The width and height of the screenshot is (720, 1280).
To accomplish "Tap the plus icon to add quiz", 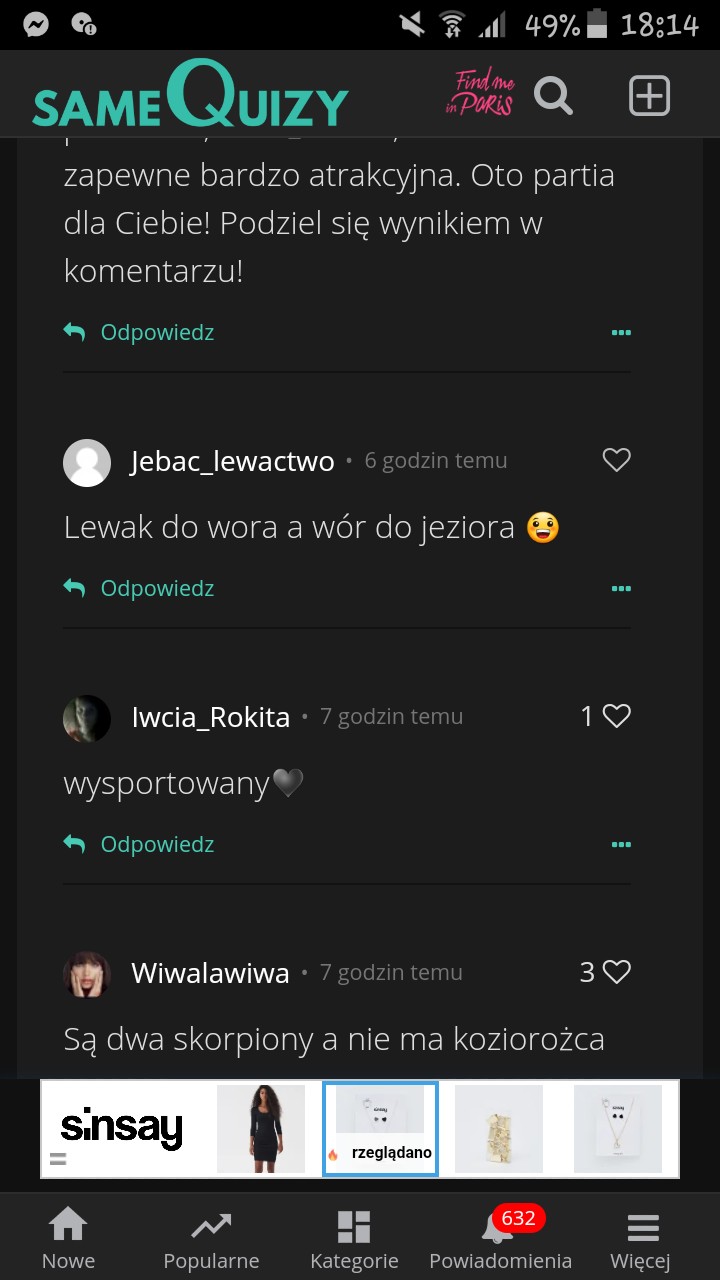I will [x=649, y=96].
